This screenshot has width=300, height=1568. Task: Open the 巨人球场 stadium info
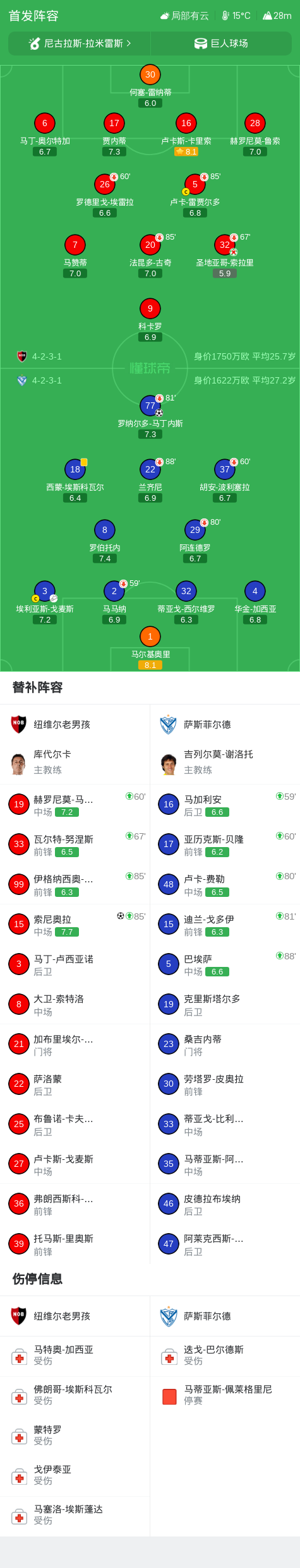[x=221, y=44]
